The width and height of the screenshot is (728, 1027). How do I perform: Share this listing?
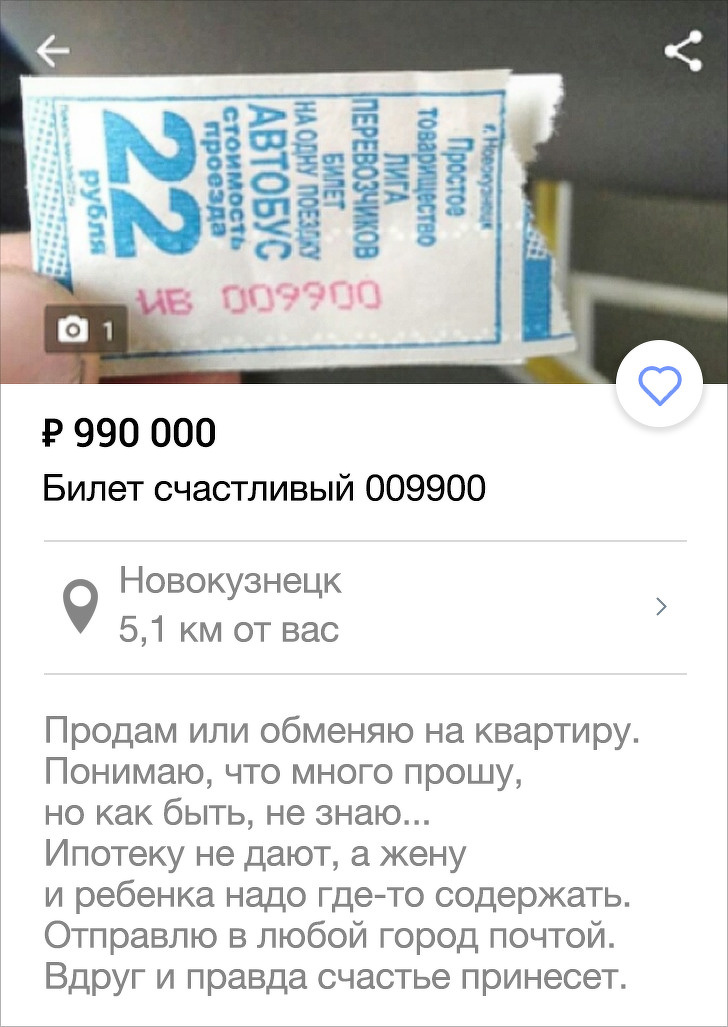(683, 52)
